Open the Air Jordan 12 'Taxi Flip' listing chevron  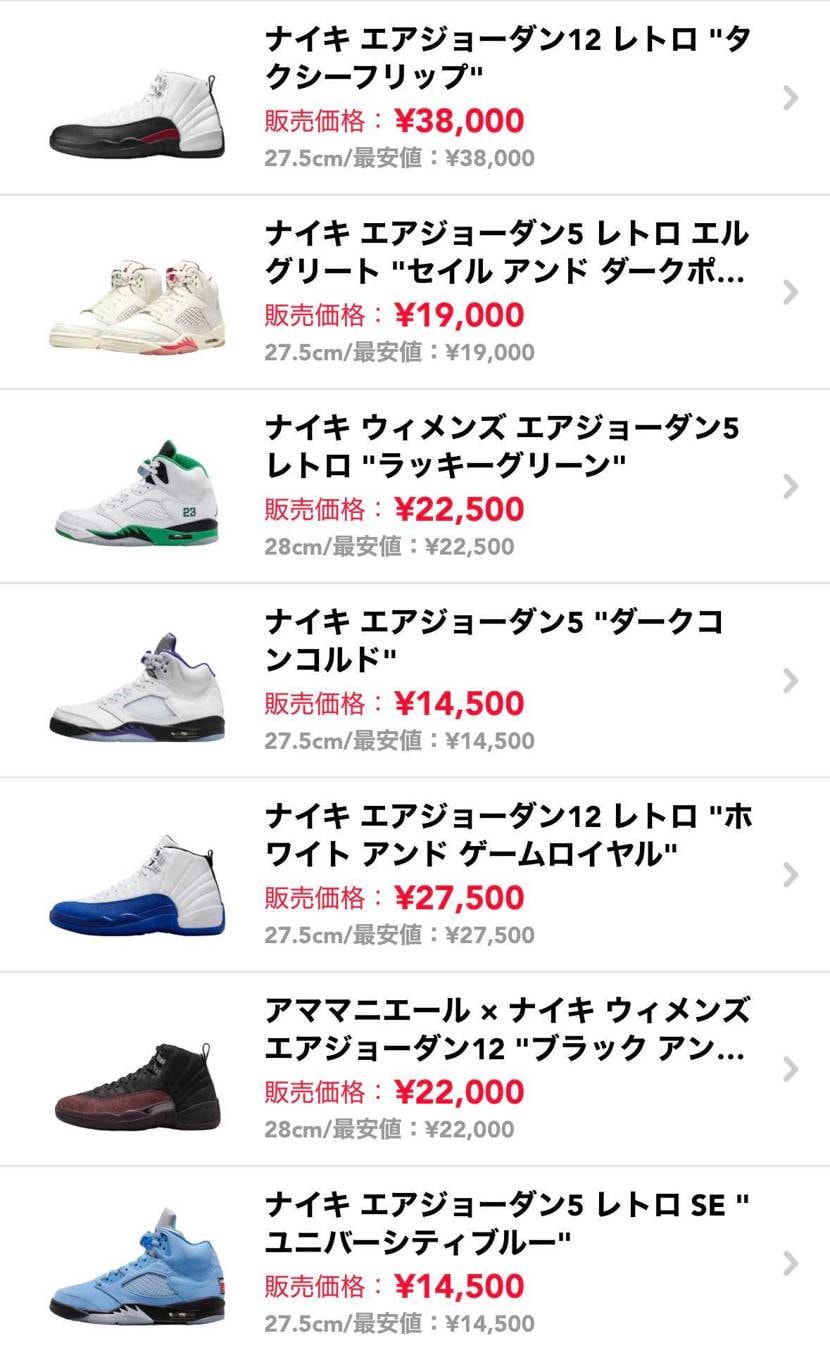[x=789, y=97]
